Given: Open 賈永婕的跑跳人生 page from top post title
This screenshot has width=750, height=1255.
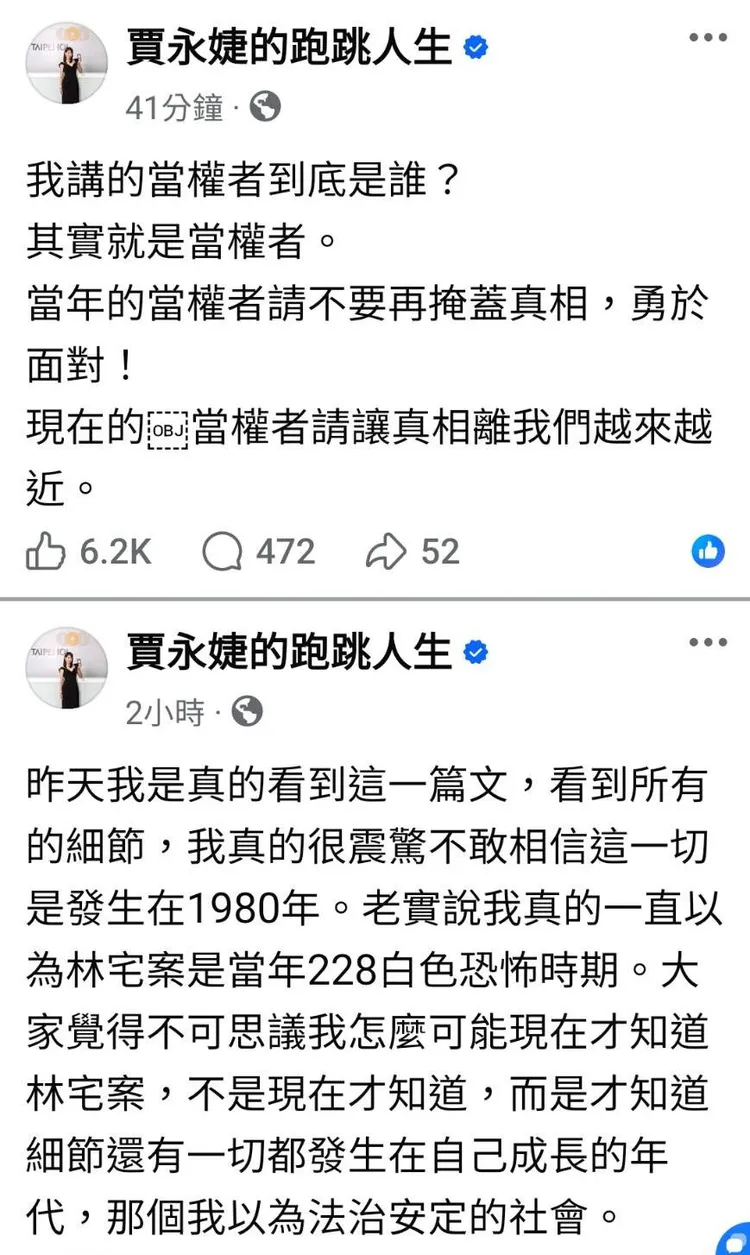Looking at the screenshot, I should click(290, 44).
